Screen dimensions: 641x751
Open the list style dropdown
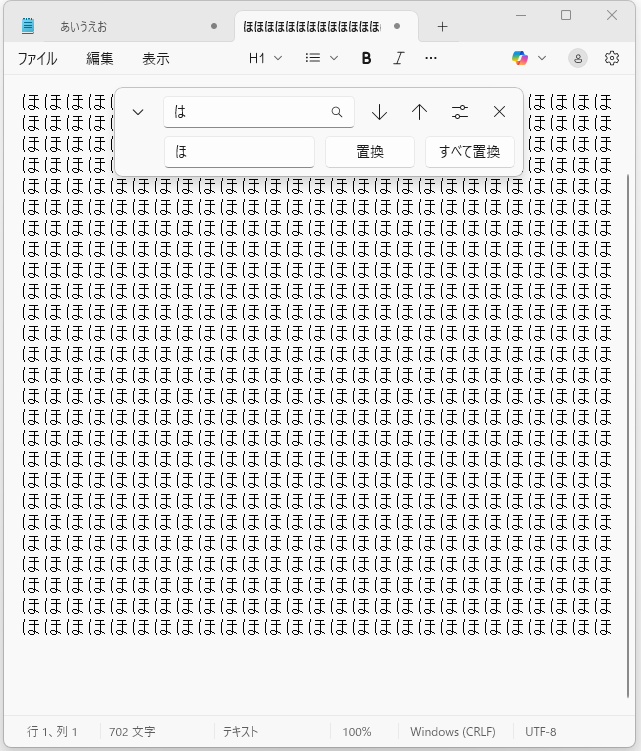tap(322, 58)
